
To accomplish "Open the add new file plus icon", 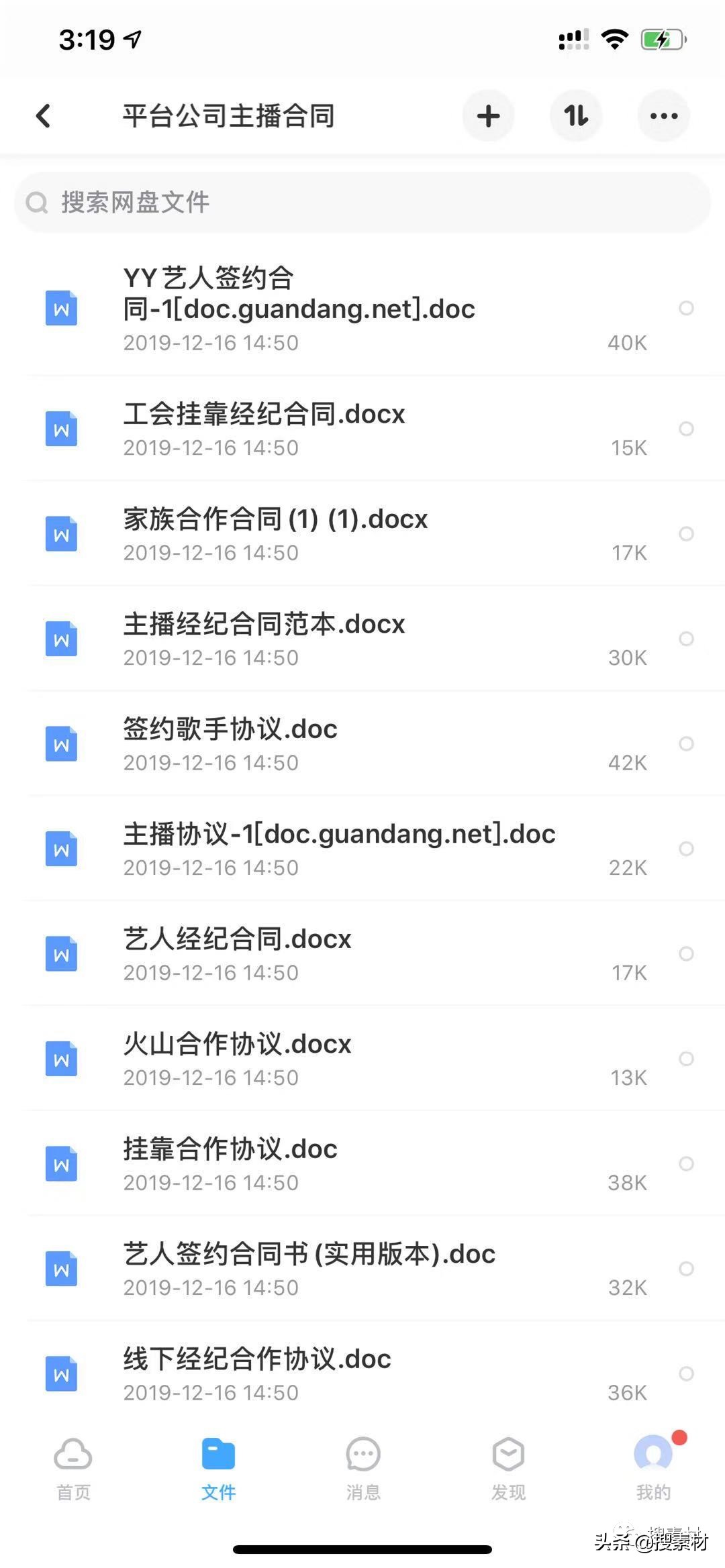I will click(488, 115).
